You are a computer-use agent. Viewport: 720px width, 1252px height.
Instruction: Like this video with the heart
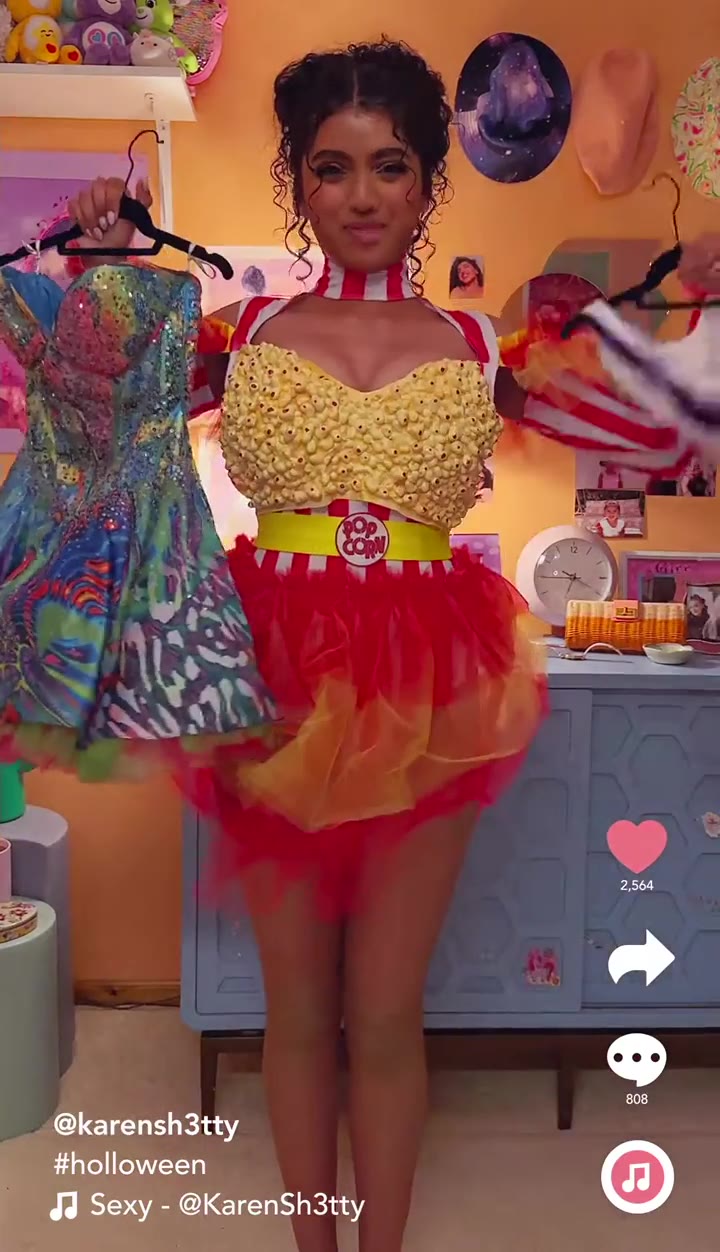(x=636, y=846)
